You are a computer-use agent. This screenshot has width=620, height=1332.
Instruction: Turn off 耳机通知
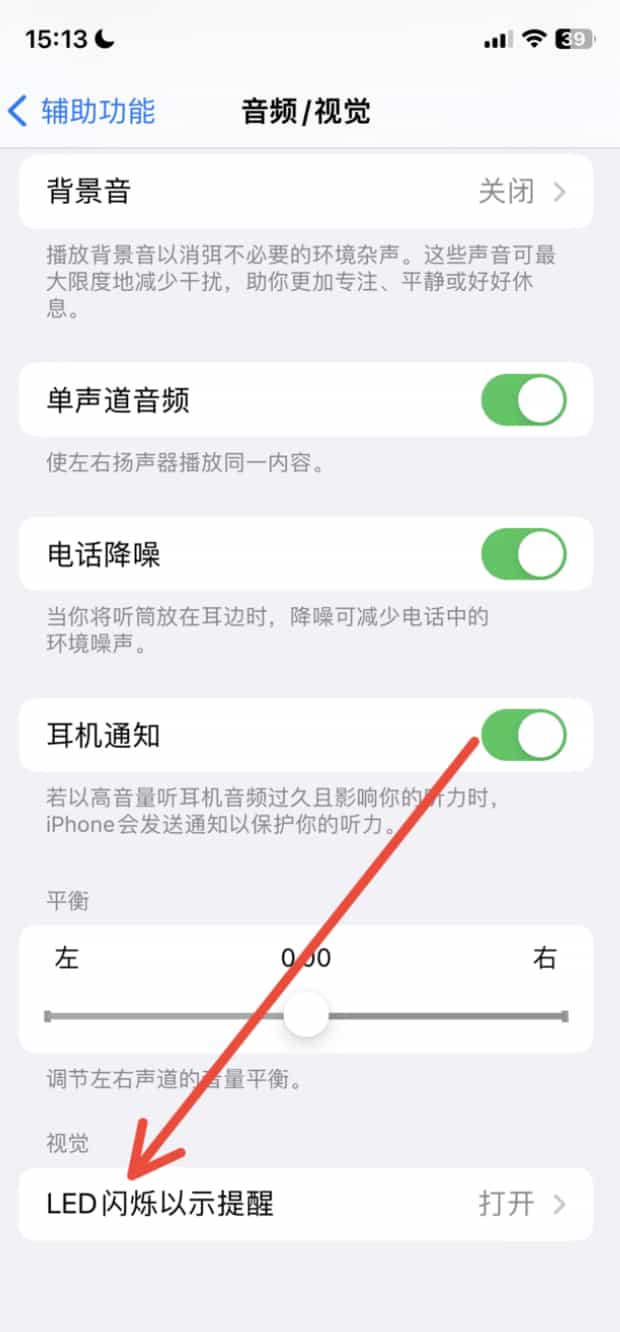[x=523, y=736]
